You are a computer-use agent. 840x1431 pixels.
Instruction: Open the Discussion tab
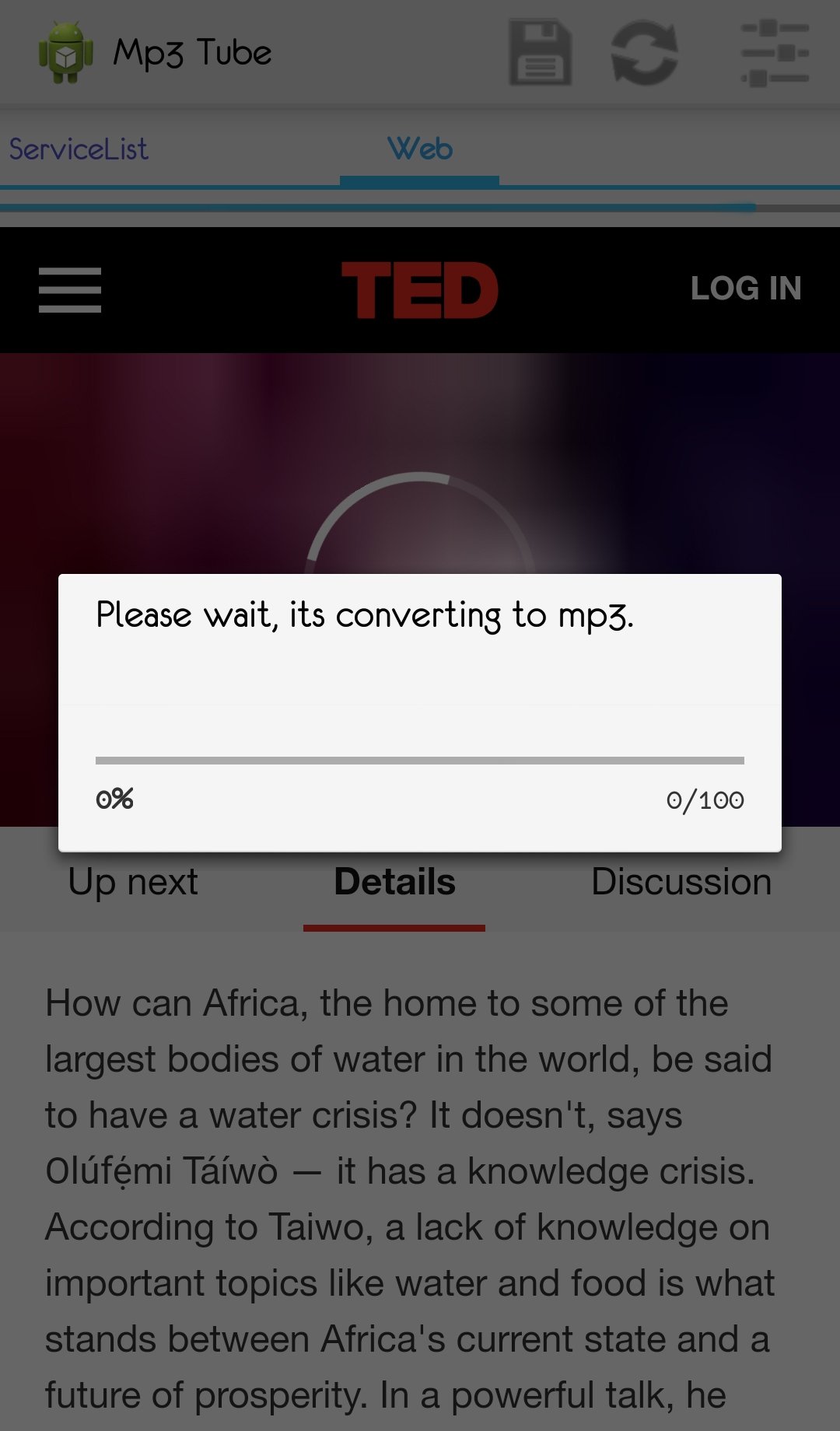click(x=681, y=882)
